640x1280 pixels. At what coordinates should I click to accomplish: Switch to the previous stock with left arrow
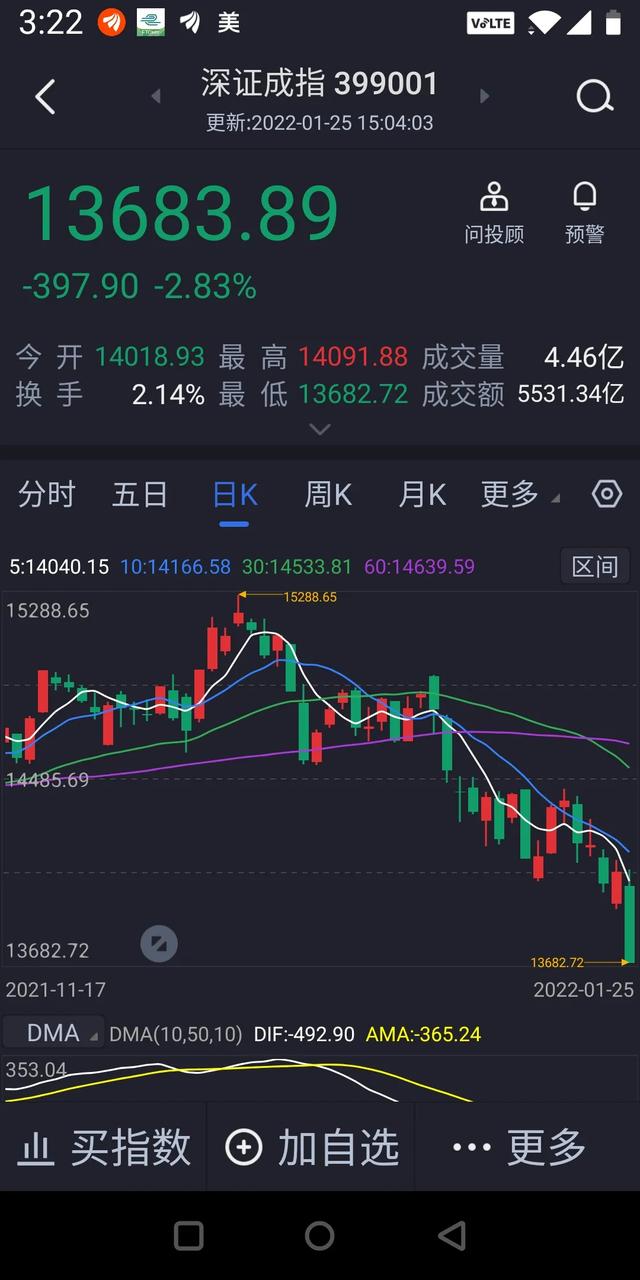coord(156,97)
